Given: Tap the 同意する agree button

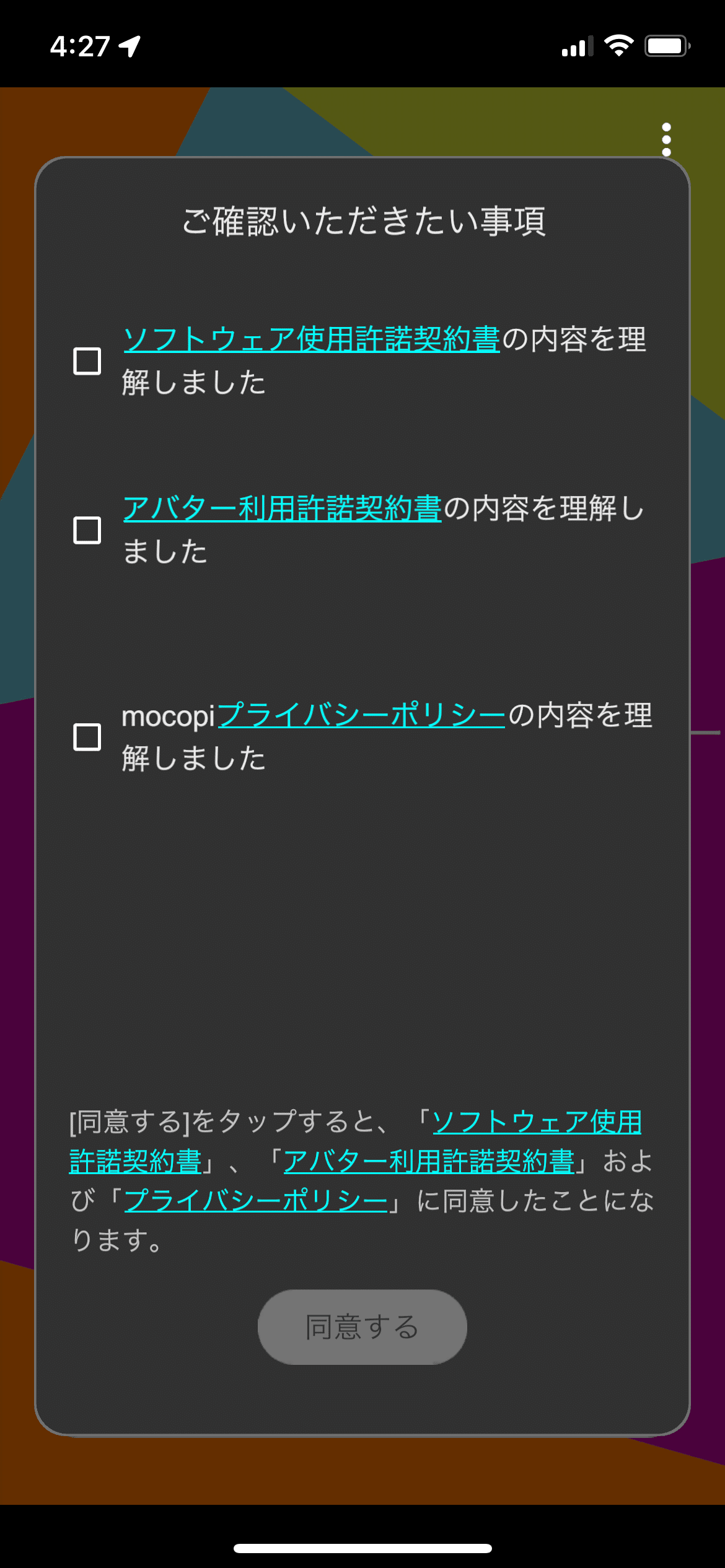Looking at the screenshot, I should 362,1327.
